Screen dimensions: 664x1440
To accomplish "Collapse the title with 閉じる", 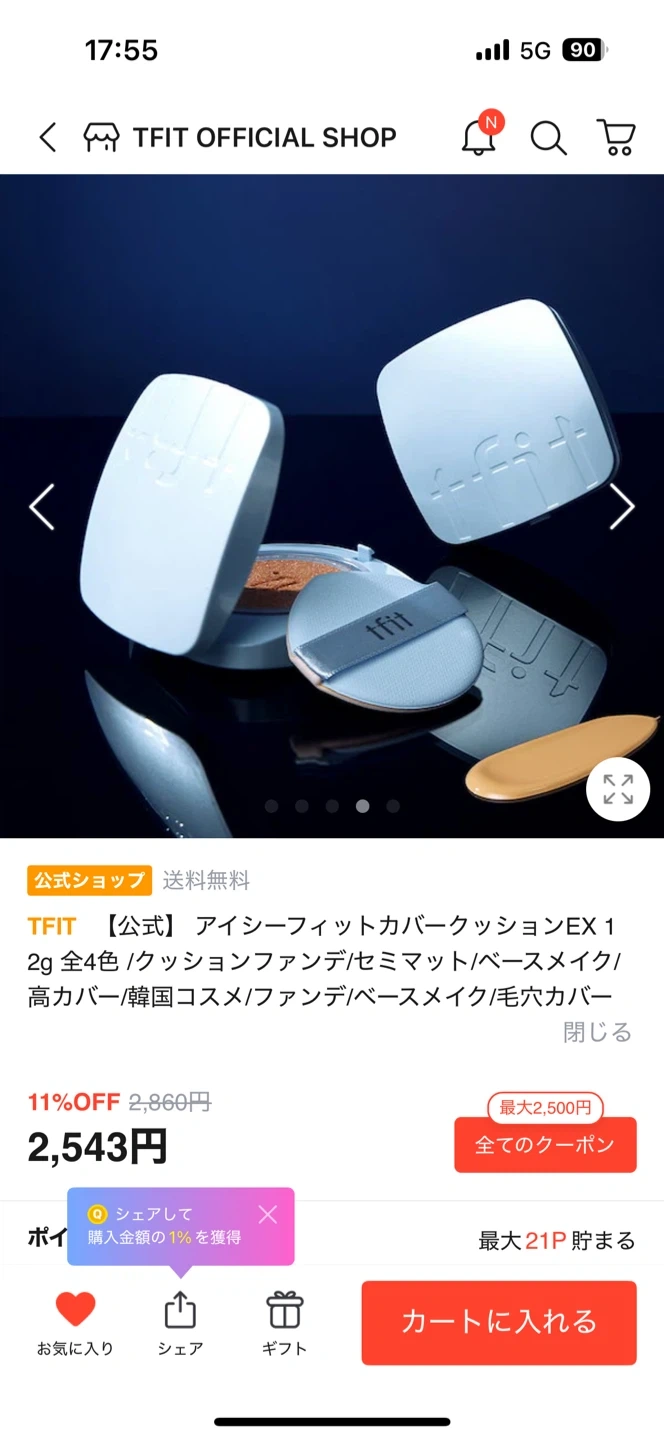I will (597, 1032).
